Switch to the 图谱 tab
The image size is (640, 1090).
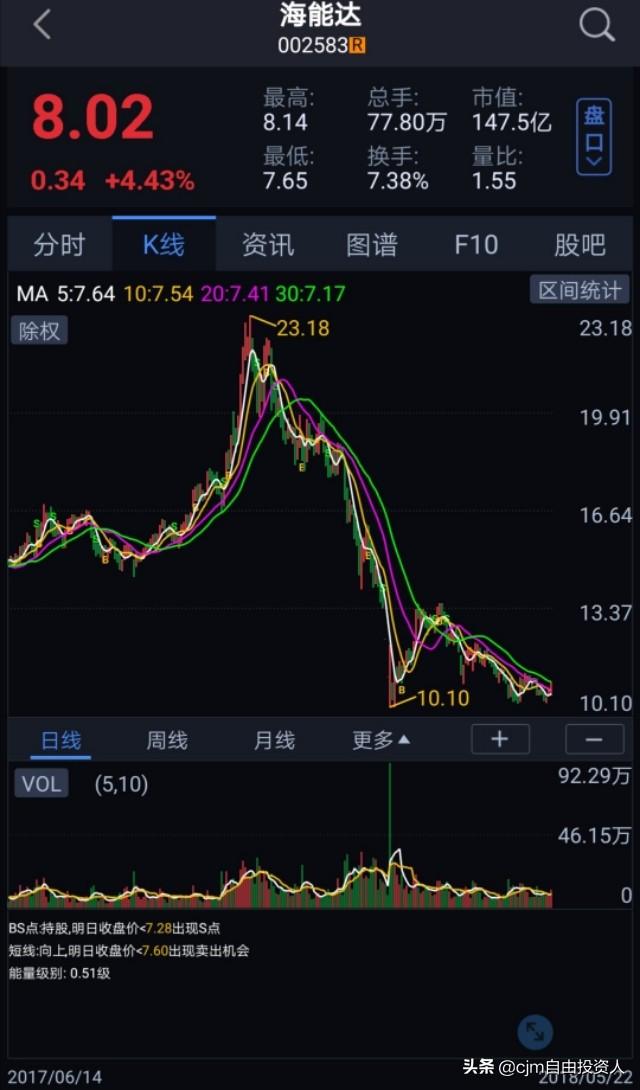(372, 245)
